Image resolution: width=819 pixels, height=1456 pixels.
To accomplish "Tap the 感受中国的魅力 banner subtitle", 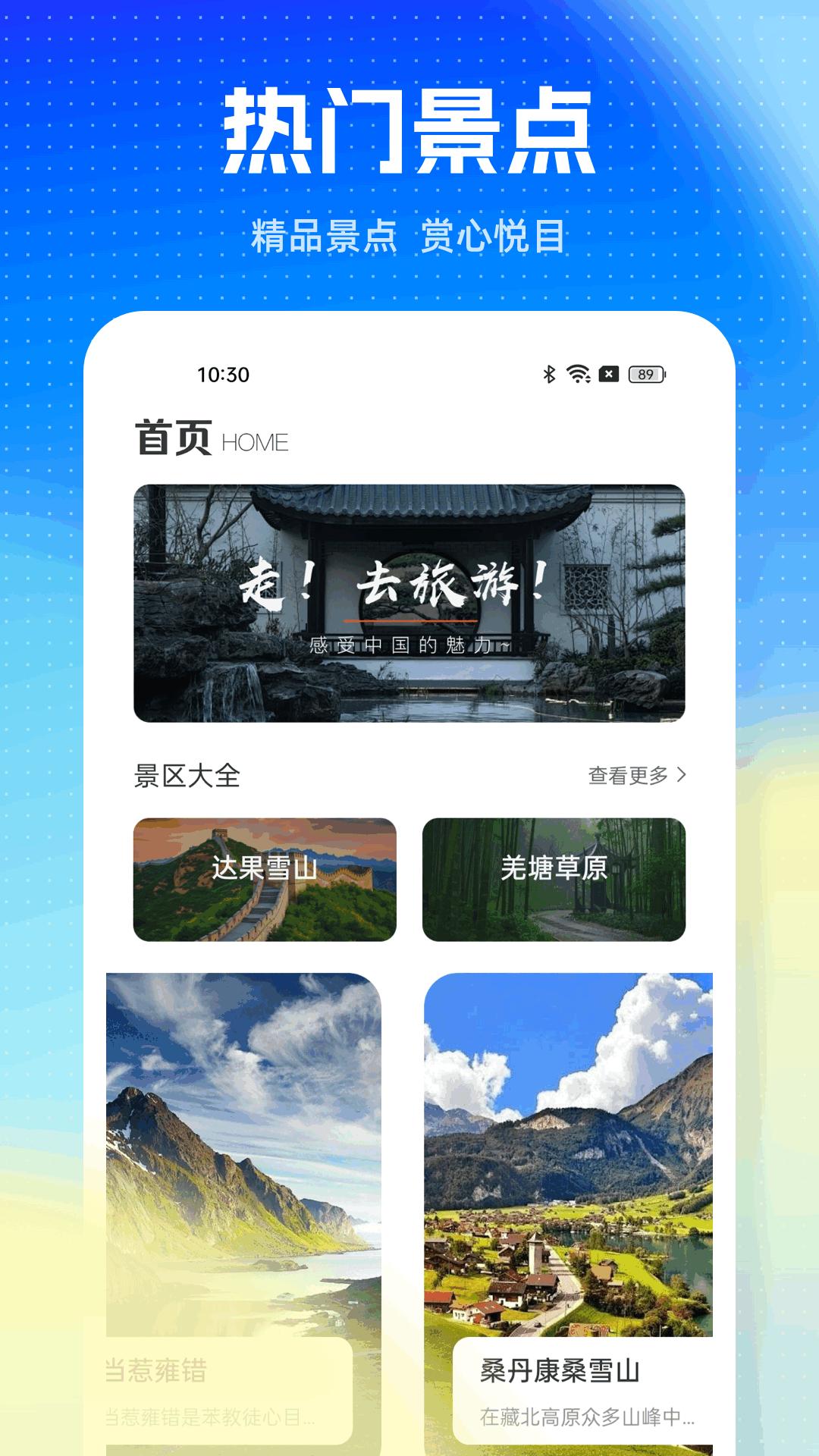I will coord(409,646).
